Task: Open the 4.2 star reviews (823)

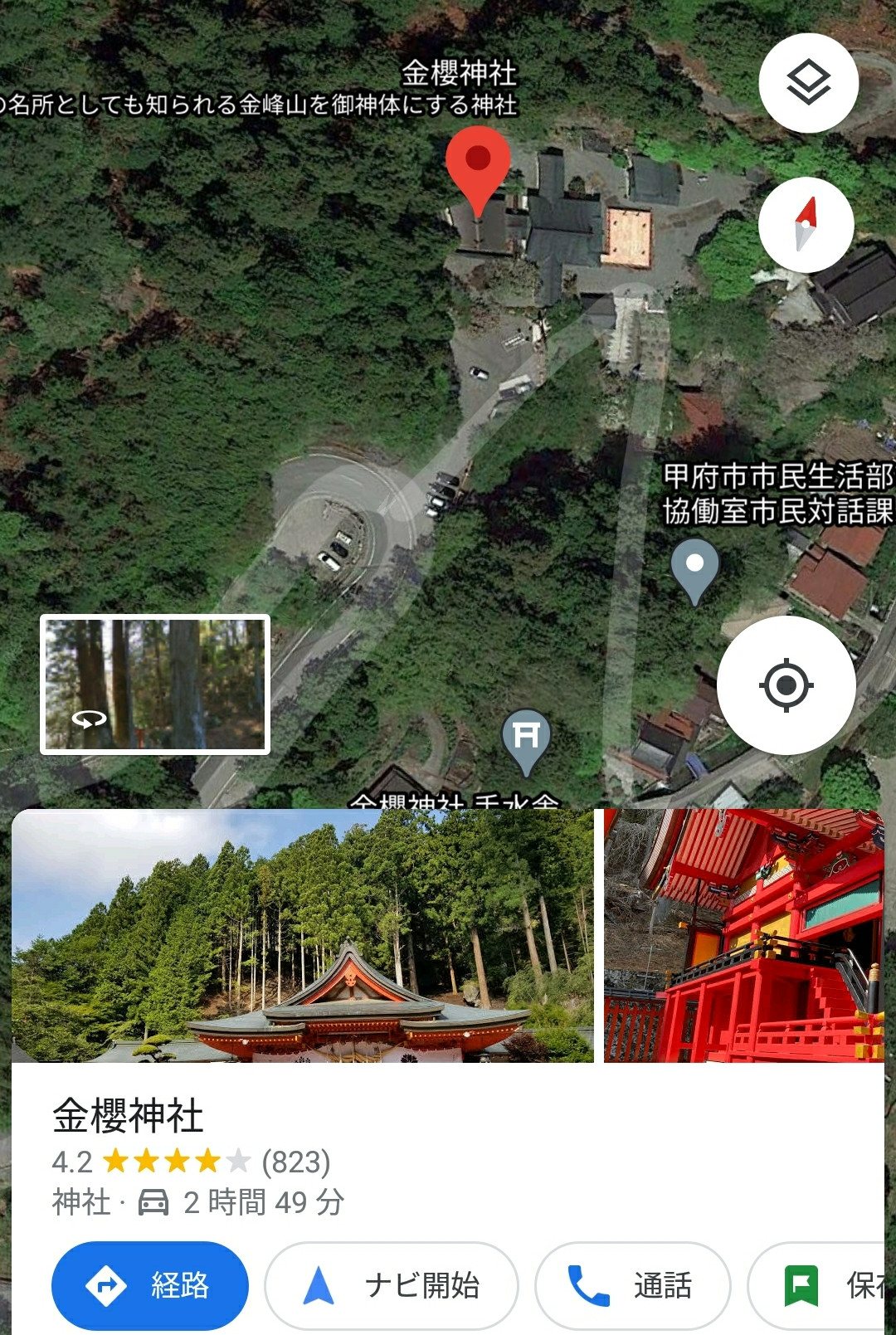Action: point(191,1162)
